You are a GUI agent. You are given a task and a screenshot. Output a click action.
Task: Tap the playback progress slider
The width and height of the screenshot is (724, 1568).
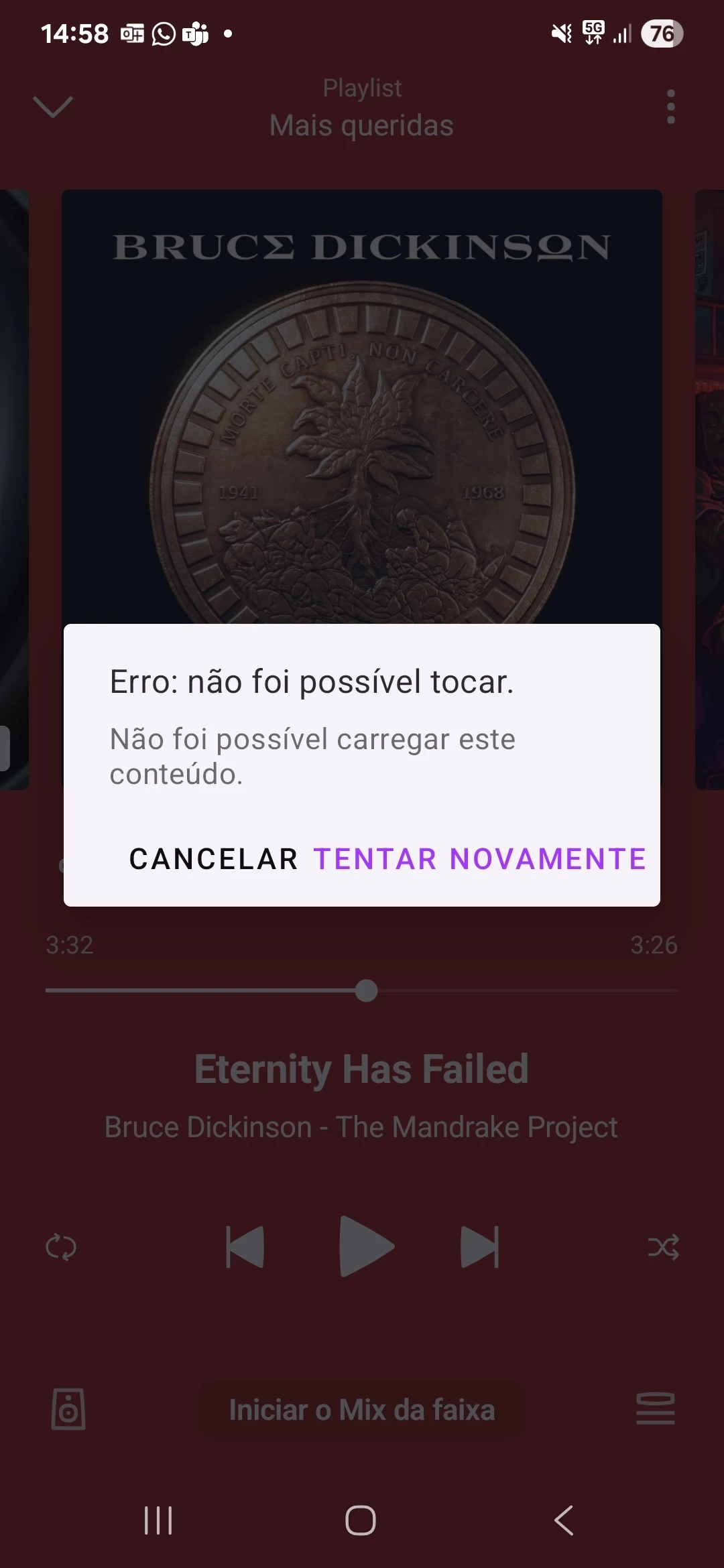point(366,990)
